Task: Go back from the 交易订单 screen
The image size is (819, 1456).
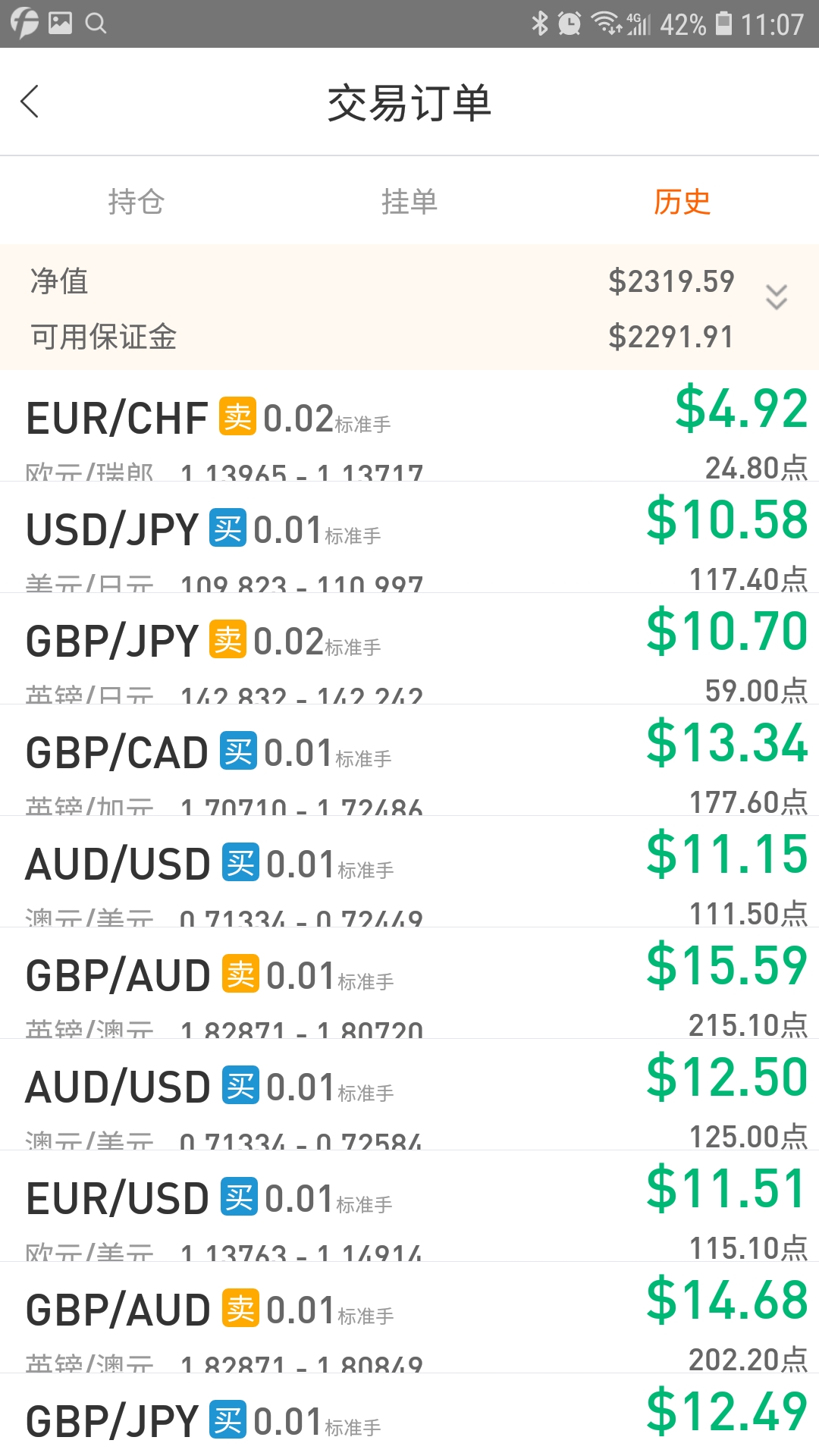Action: click(30, 102)
